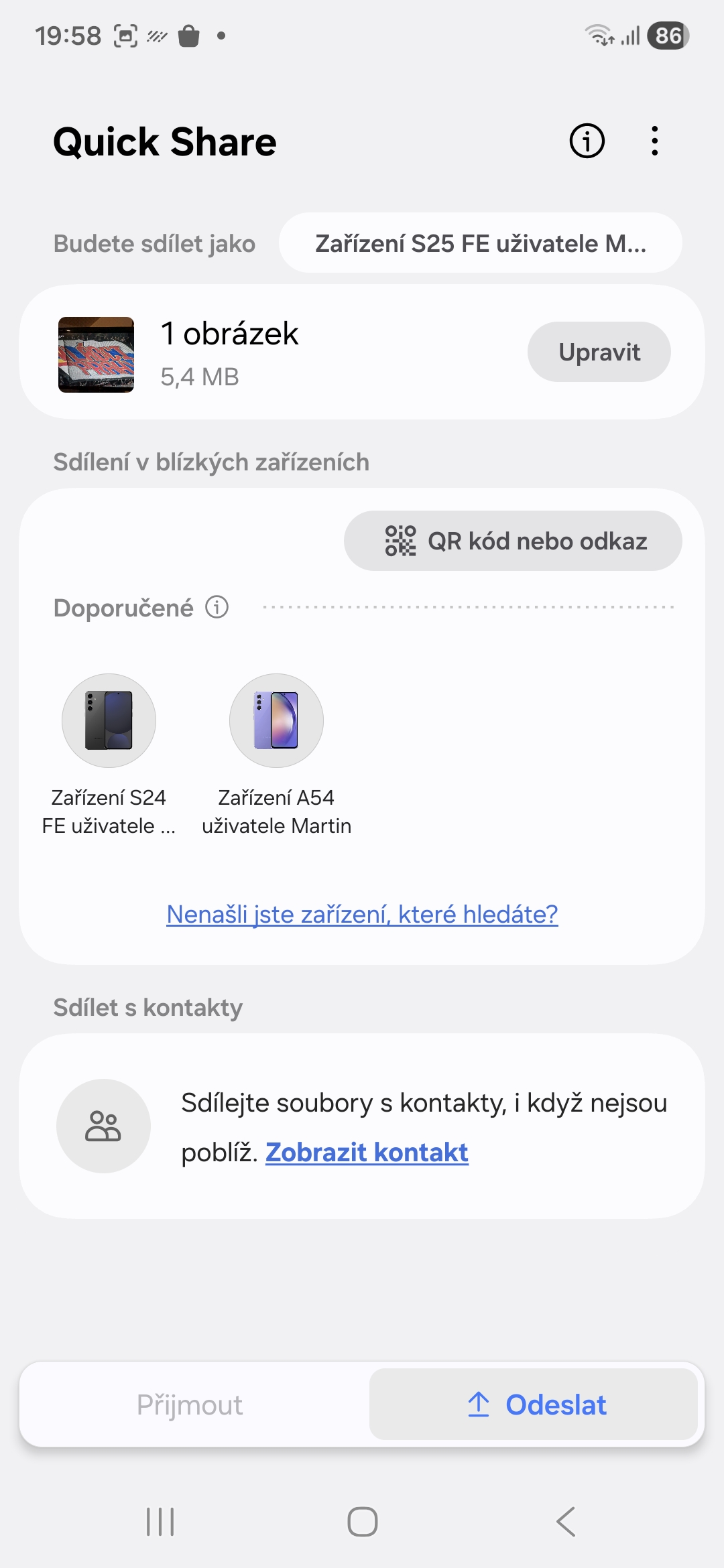Open recent apps from navigation bar
Image resolution: width=724 pixels, height=1568 pixels.
[x=160, y=1522]
